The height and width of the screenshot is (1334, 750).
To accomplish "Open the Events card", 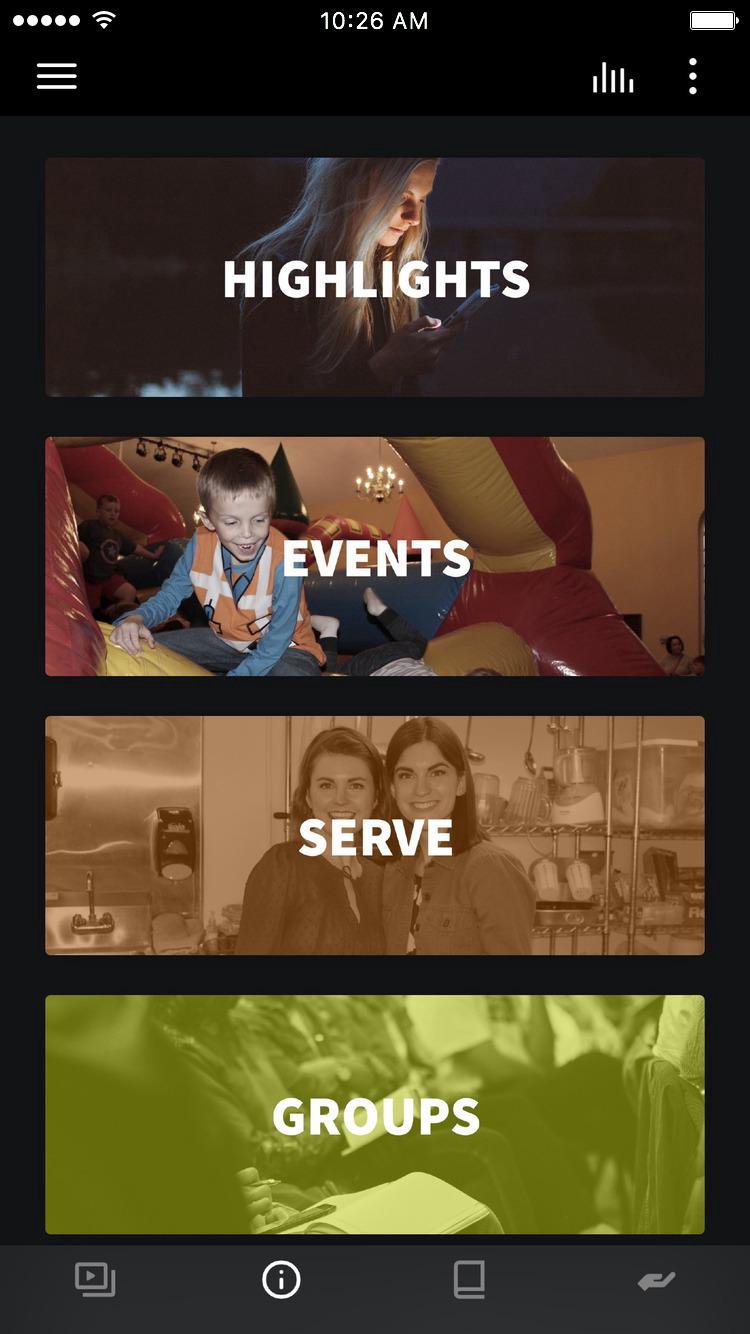I will [x=375, y=556].
